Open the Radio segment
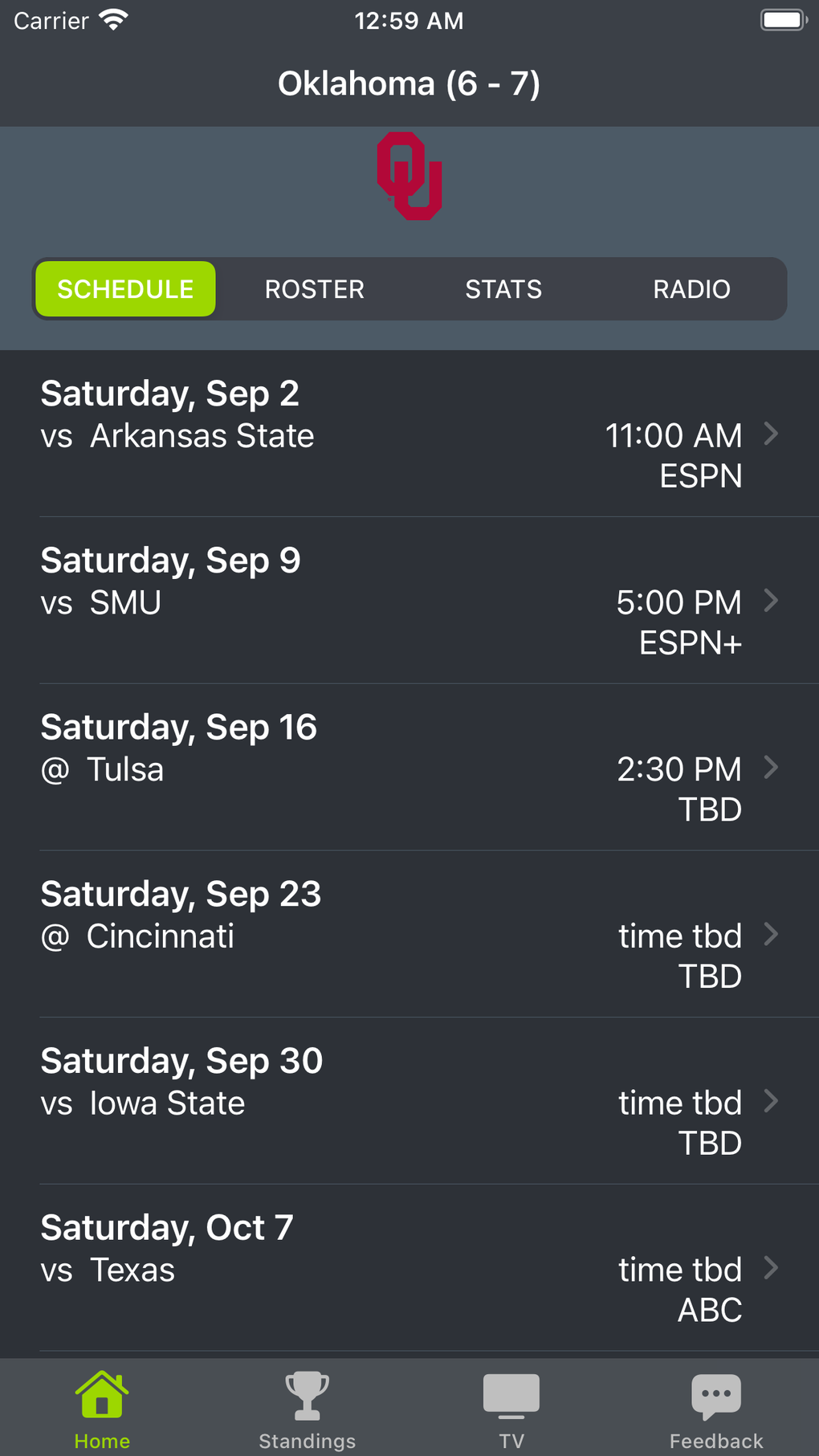The height and width of the screenshot is (1456, 819). [691, 289]
